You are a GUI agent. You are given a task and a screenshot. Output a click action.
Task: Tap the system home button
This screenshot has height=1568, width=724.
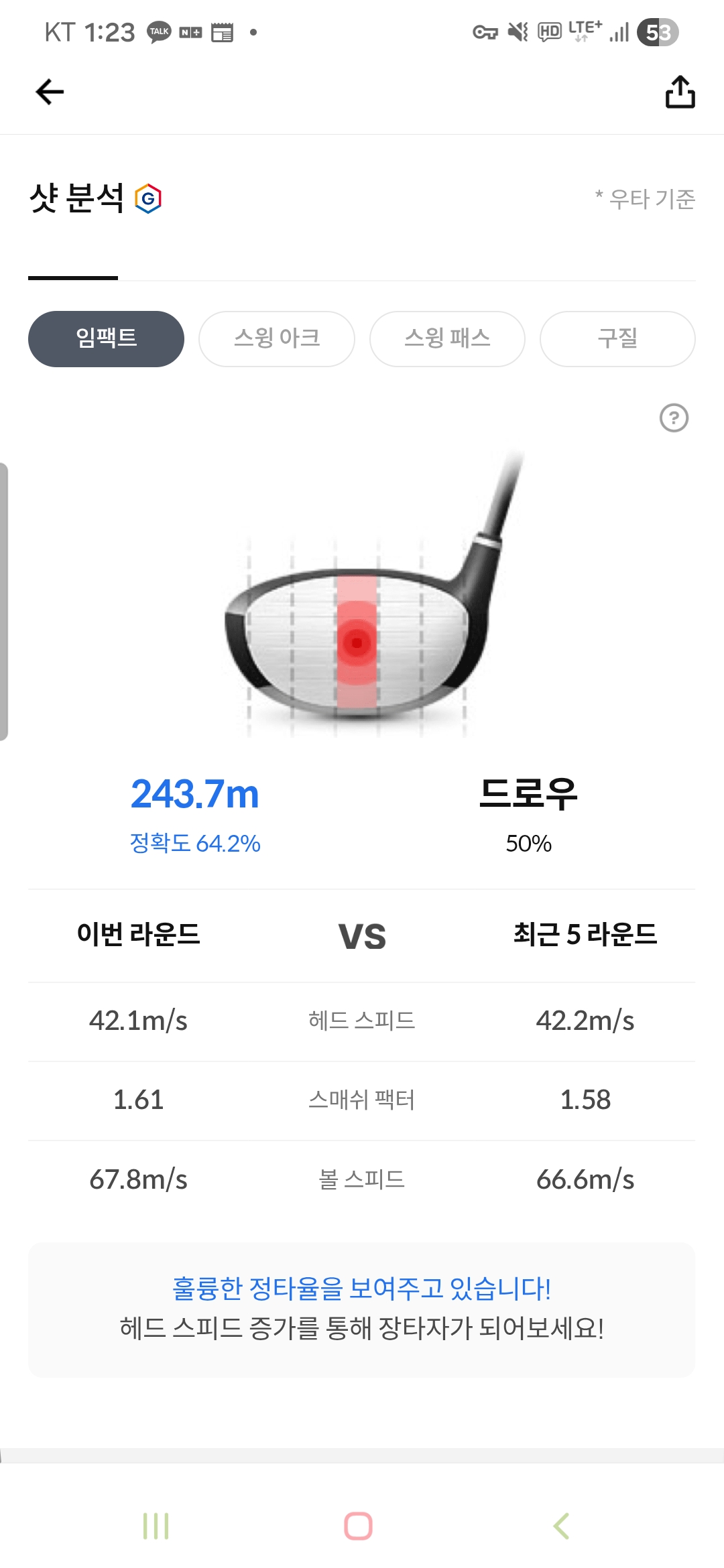coord(358,1526)
